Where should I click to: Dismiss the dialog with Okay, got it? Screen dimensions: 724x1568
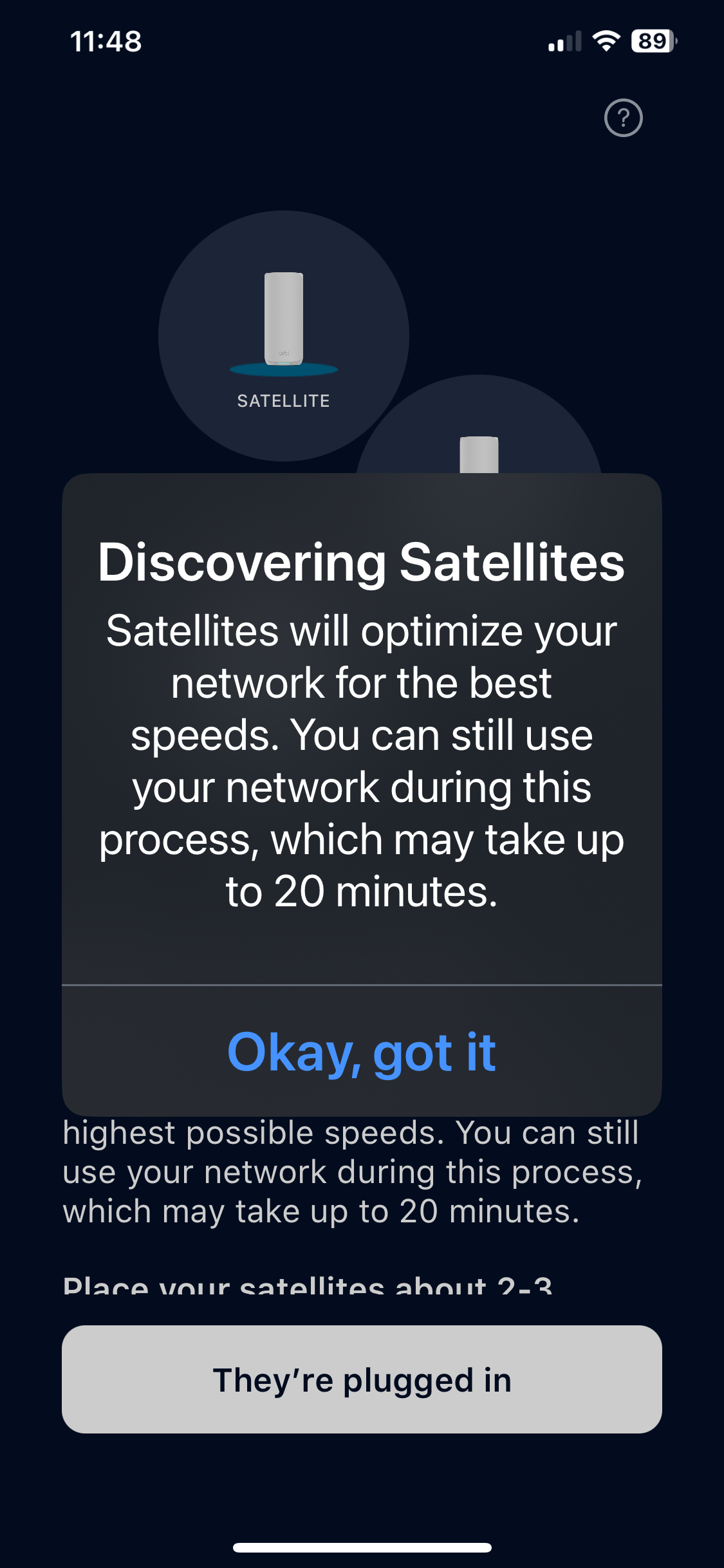coord(362,1052)
